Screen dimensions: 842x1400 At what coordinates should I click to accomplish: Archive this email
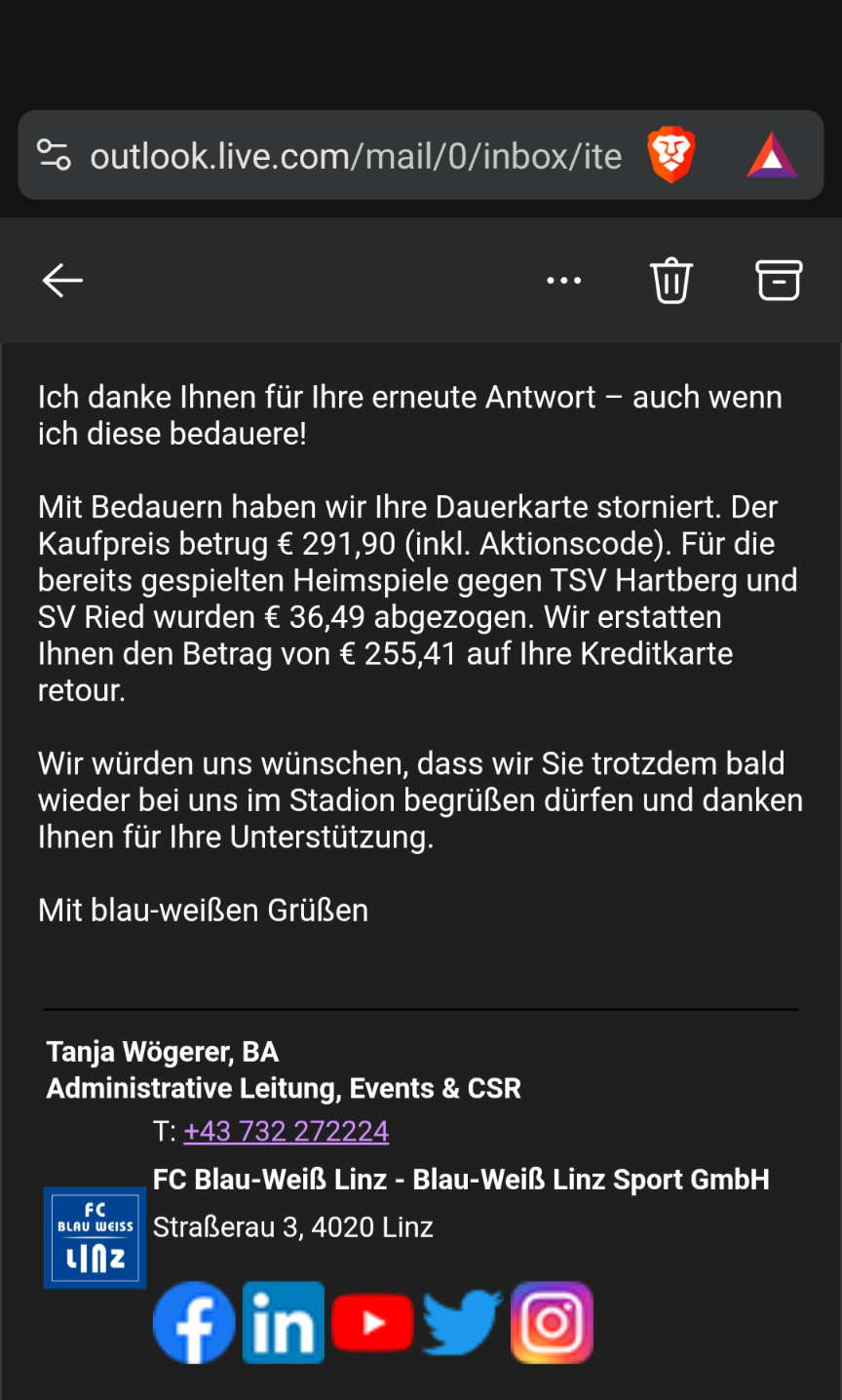(x=779, y=281)
